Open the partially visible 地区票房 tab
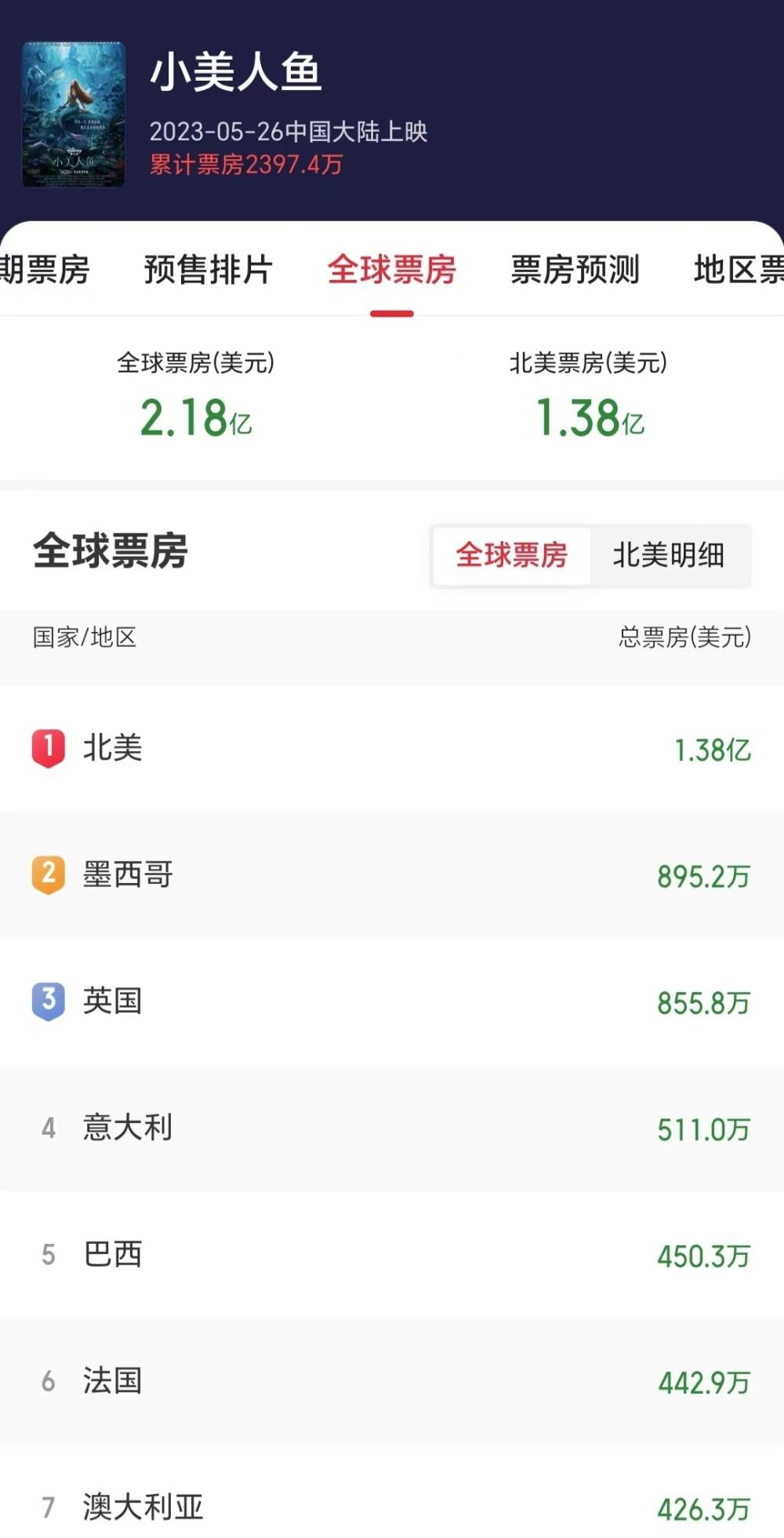Screen dimensions: 784x1538 pos(739,270)
